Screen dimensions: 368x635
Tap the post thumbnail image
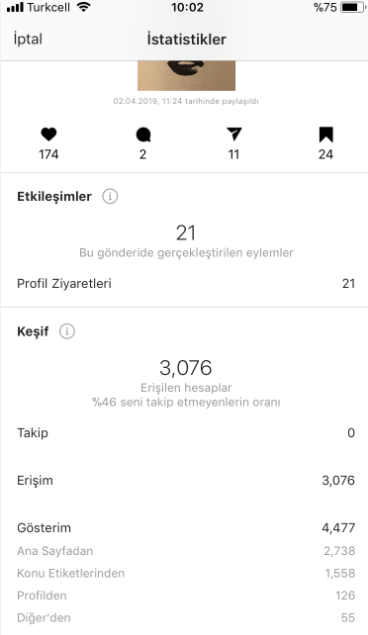point(186,76)
